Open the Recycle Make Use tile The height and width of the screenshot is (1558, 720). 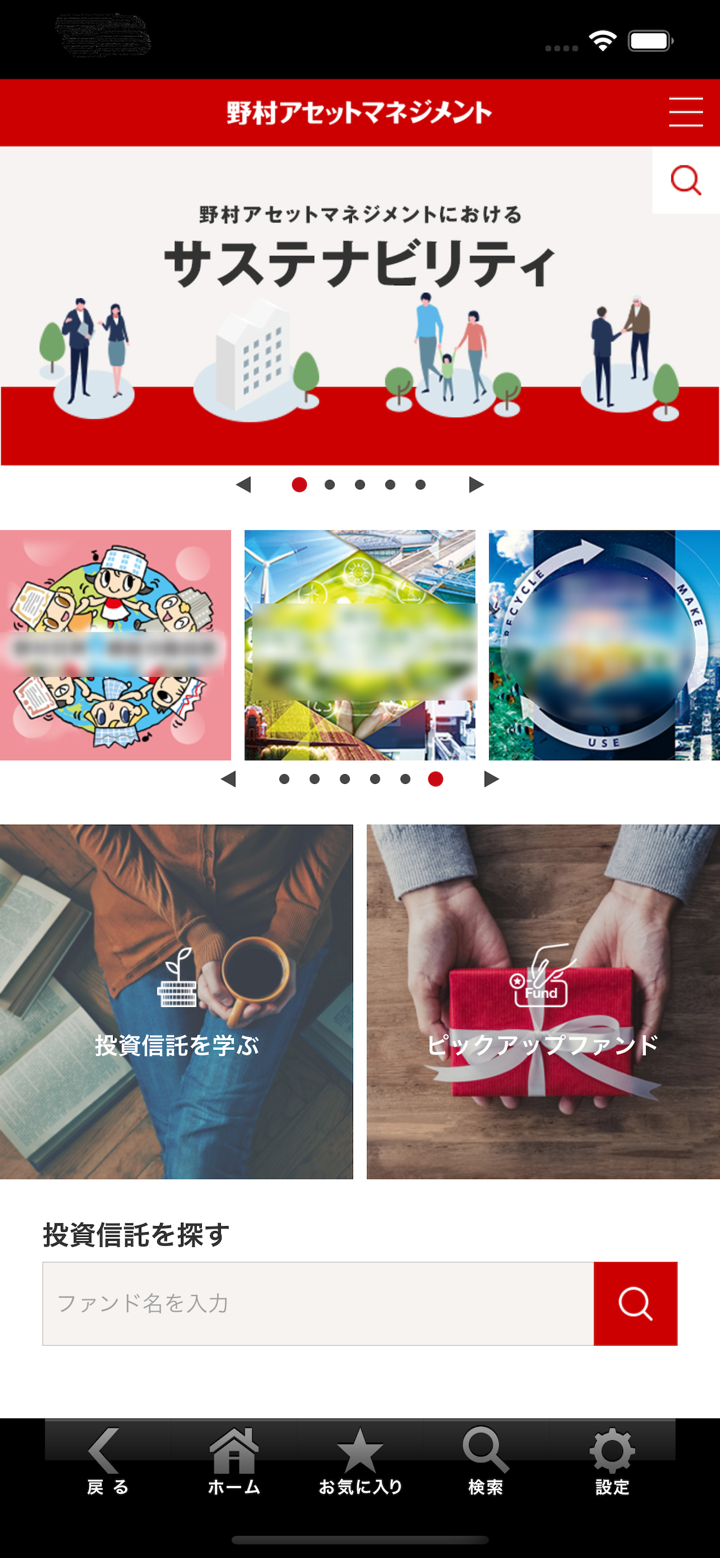tap(604, 645)
